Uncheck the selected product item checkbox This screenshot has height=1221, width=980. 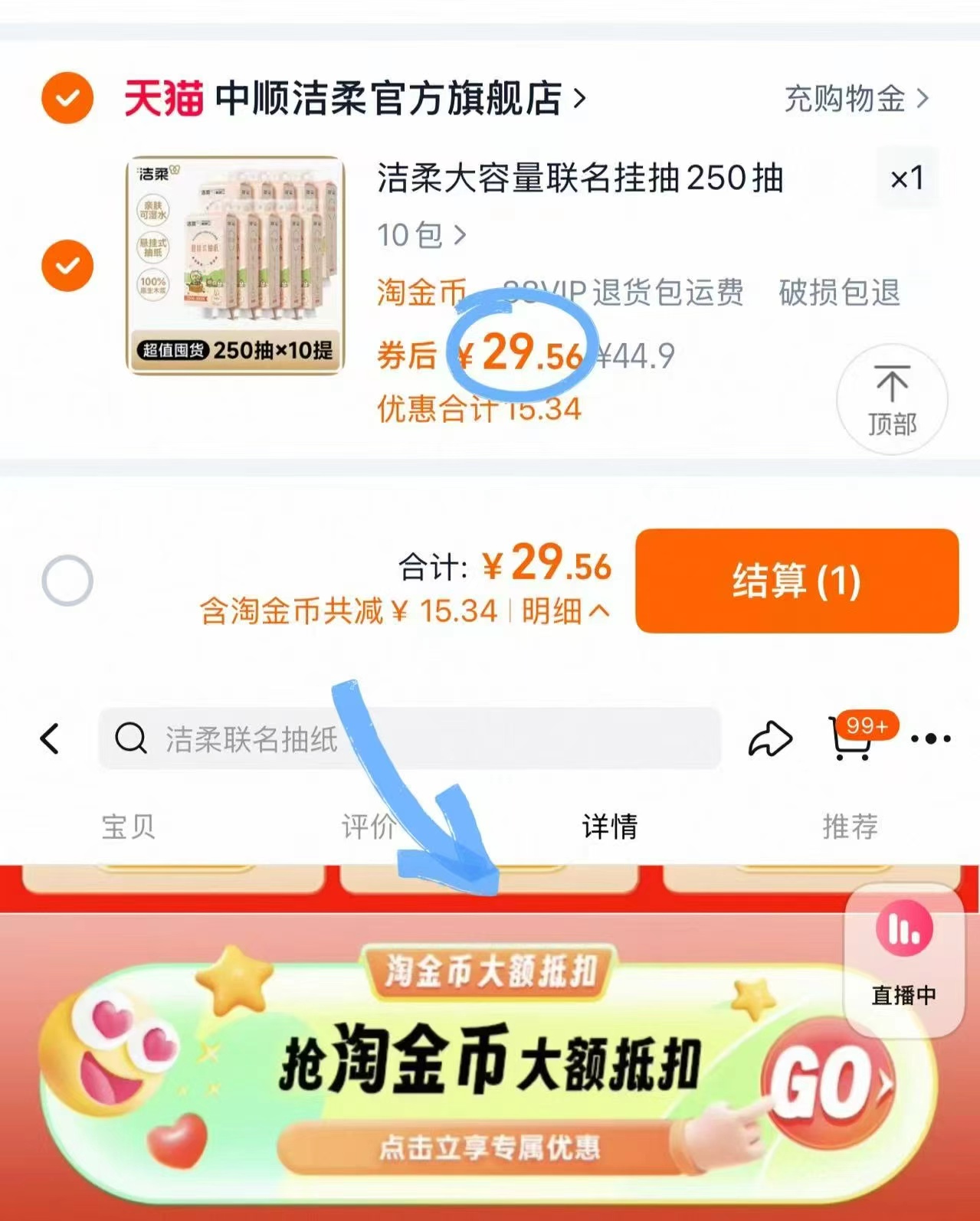click(67, 266)
